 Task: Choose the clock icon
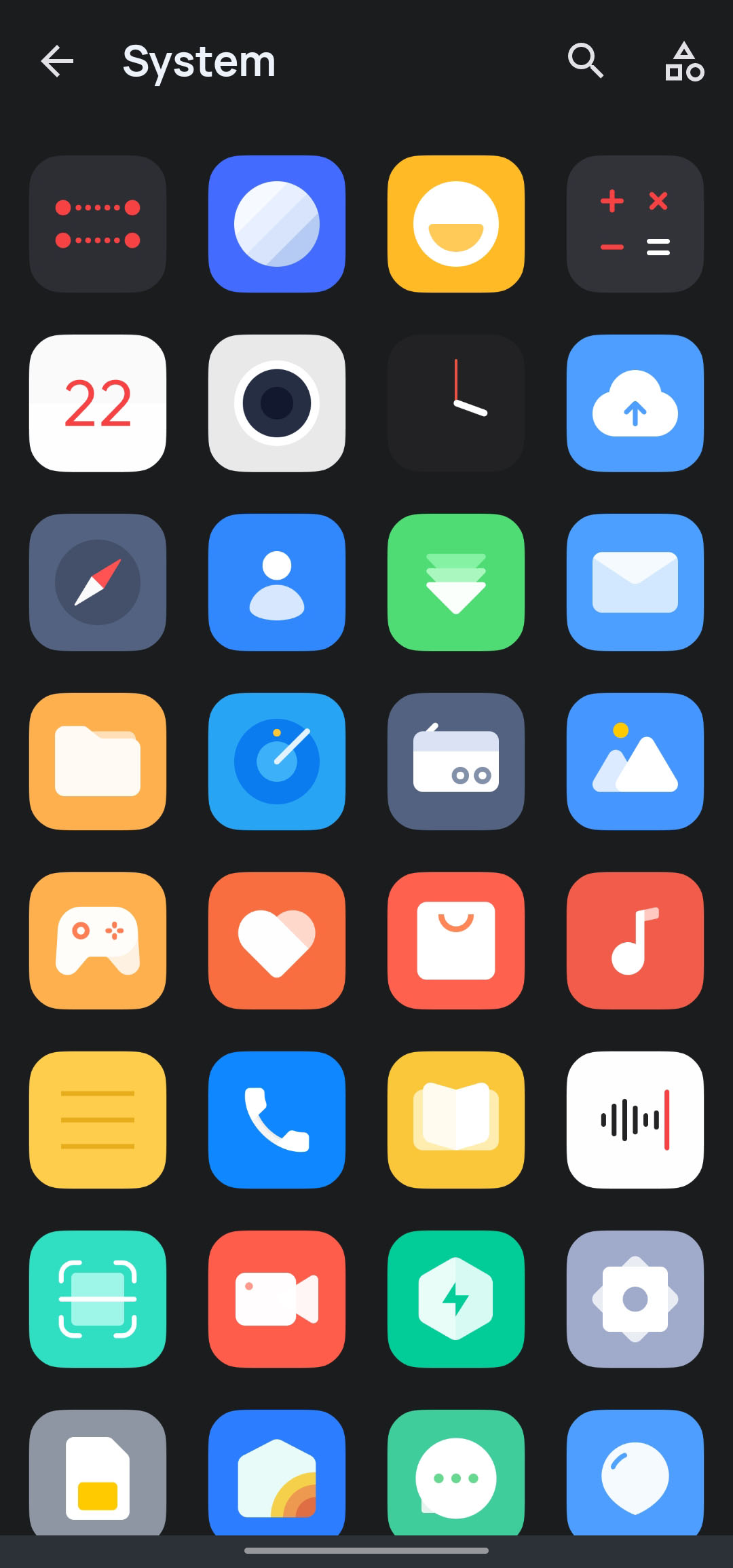click(456, 403)
